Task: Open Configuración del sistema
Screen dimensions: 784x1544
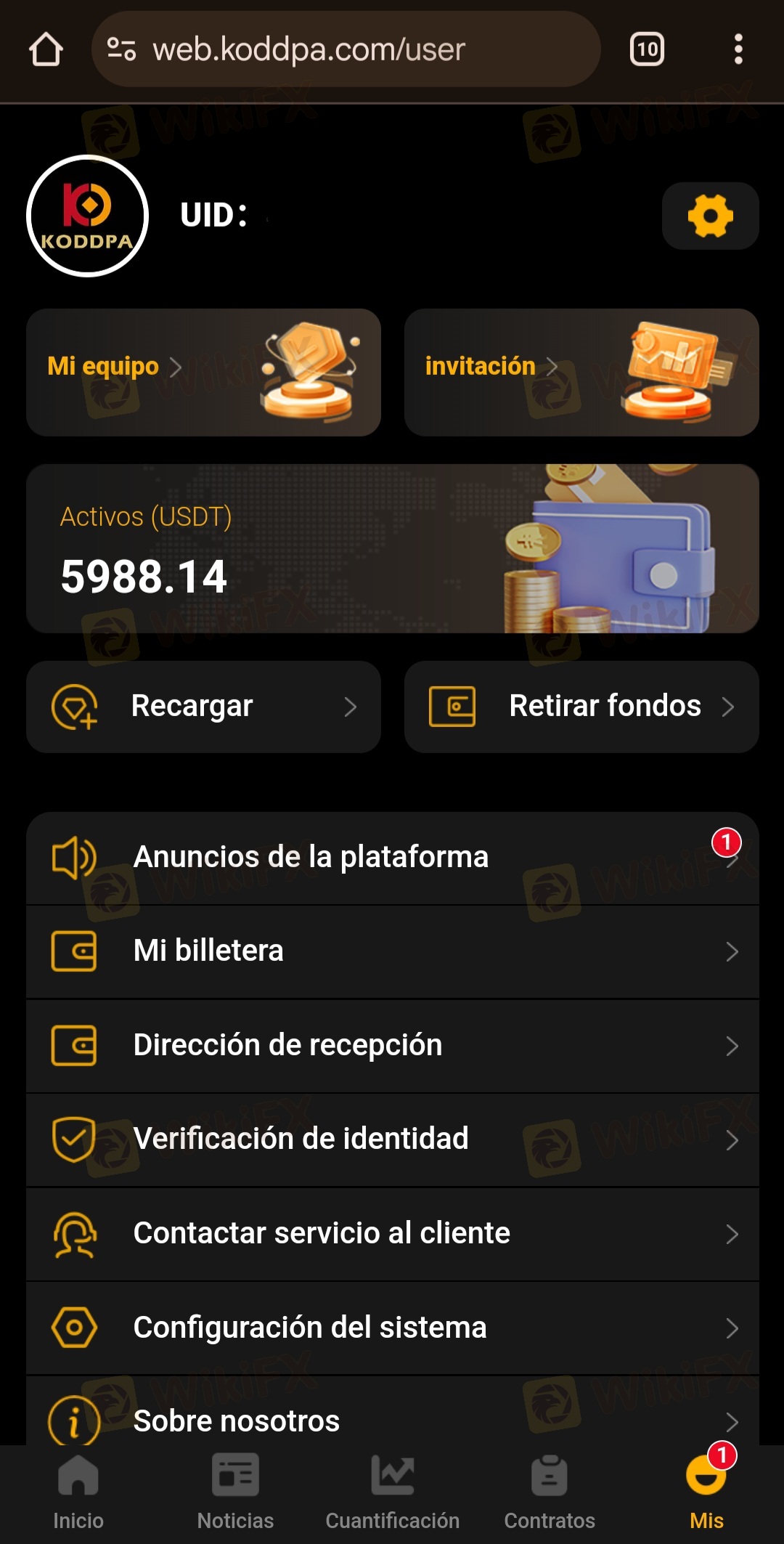Action: click(x=392, y=1328)
